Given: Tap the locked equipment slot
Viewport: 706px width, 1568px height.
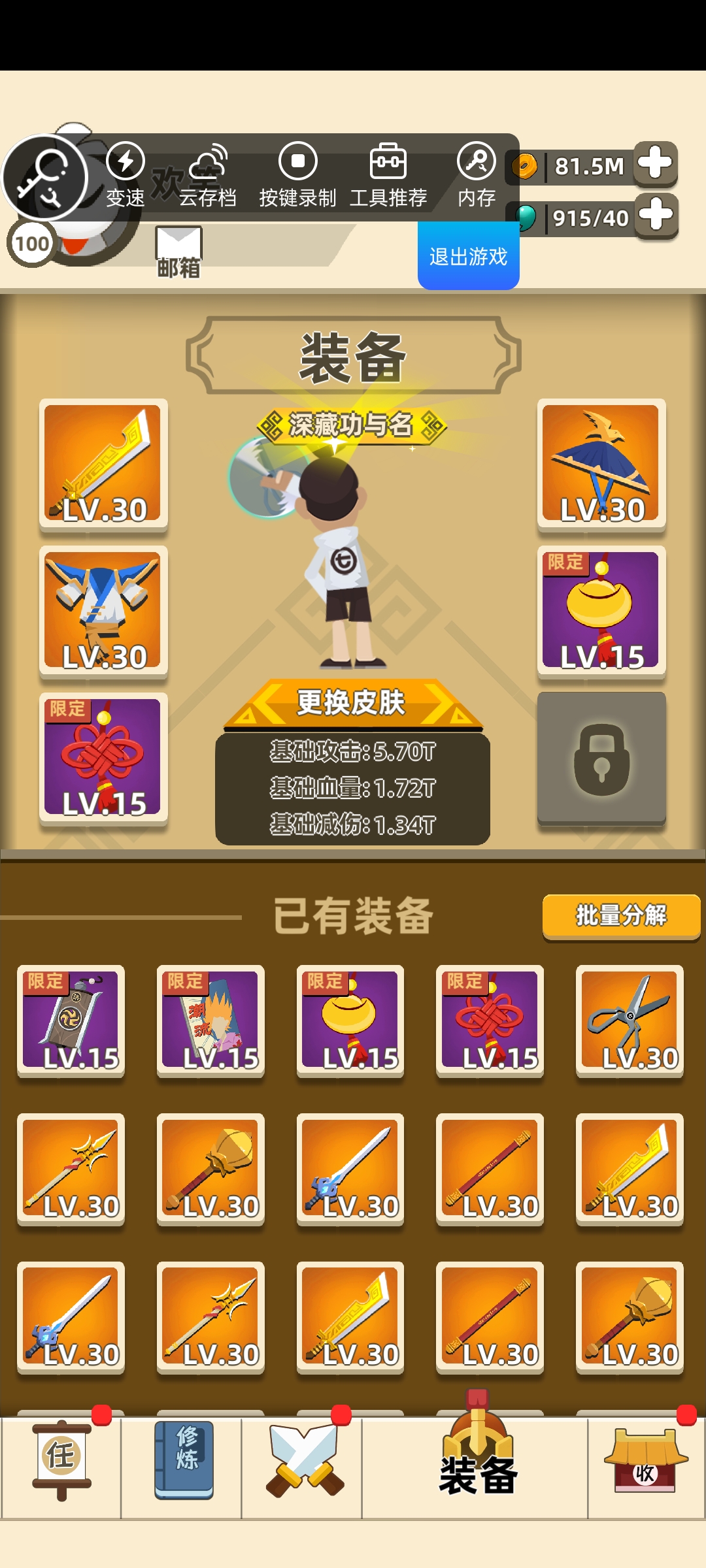Looking at the screenshot, I should tap(601, 758).
